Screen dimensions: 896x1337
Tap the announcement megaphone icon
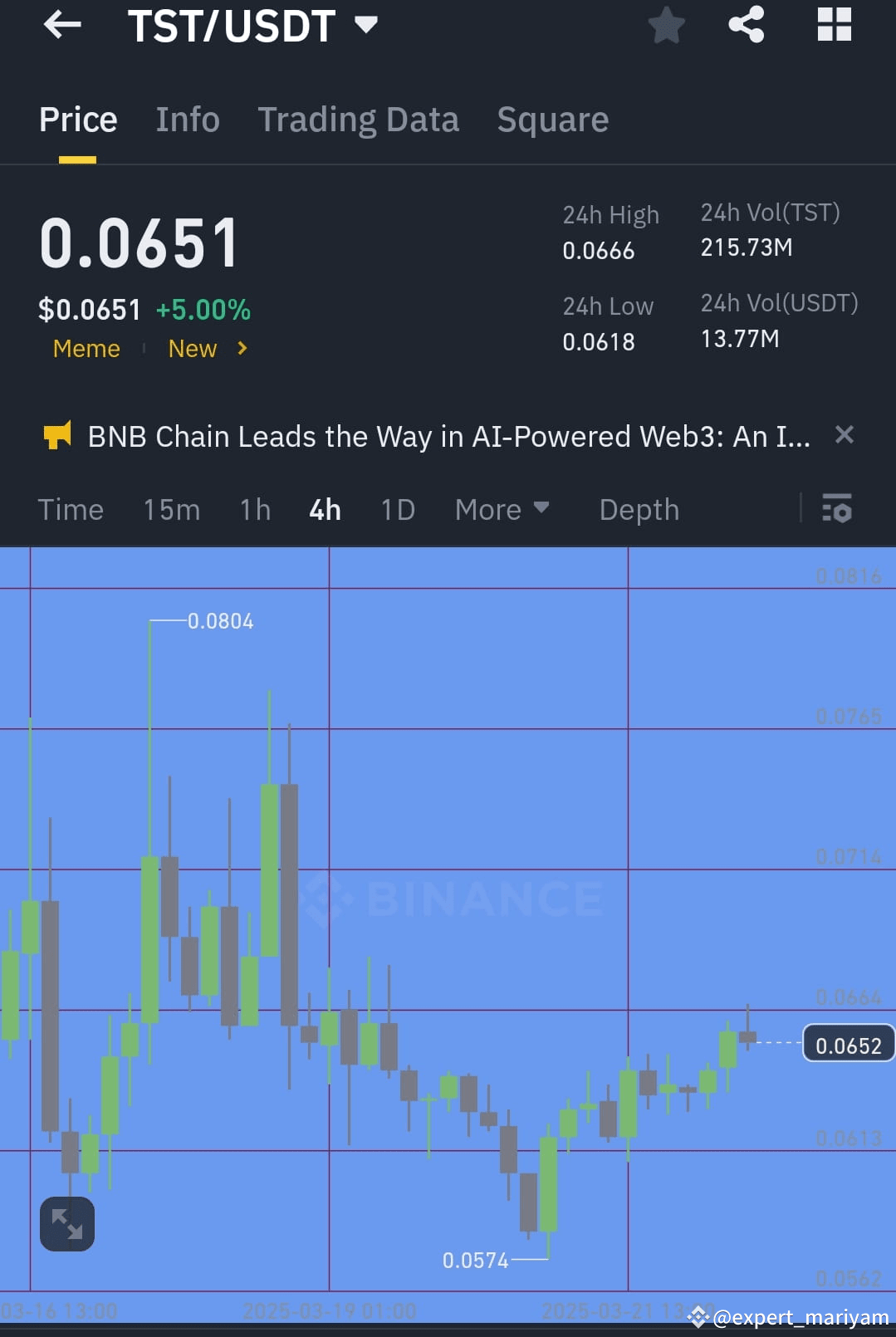56,435
